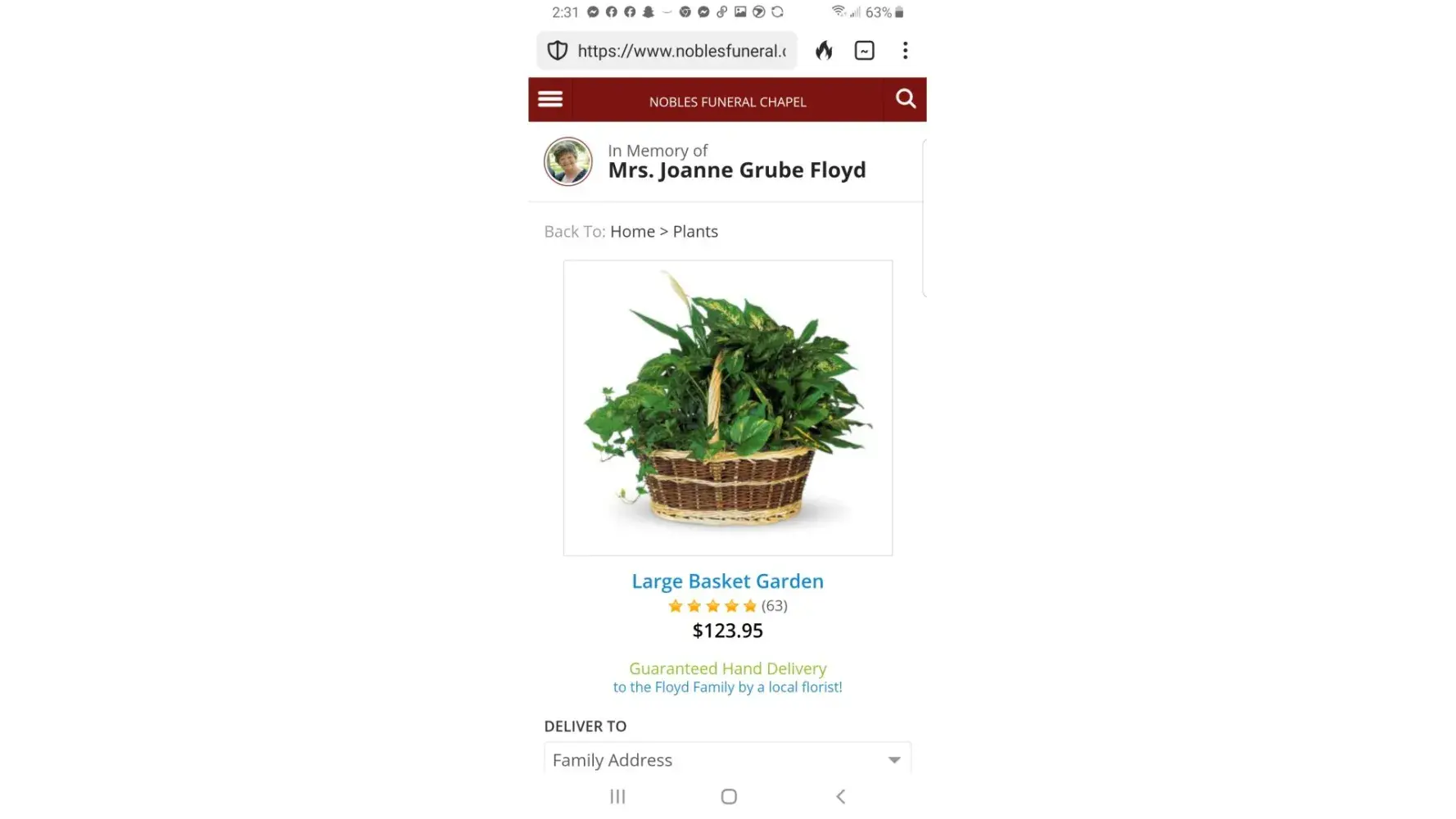The width and height of the screenshot is (1456, 819).
Task: Open Mrs. Joanne Grube Floyd's memorial photo
Action: pyautogui.click(x=567, y=161)
